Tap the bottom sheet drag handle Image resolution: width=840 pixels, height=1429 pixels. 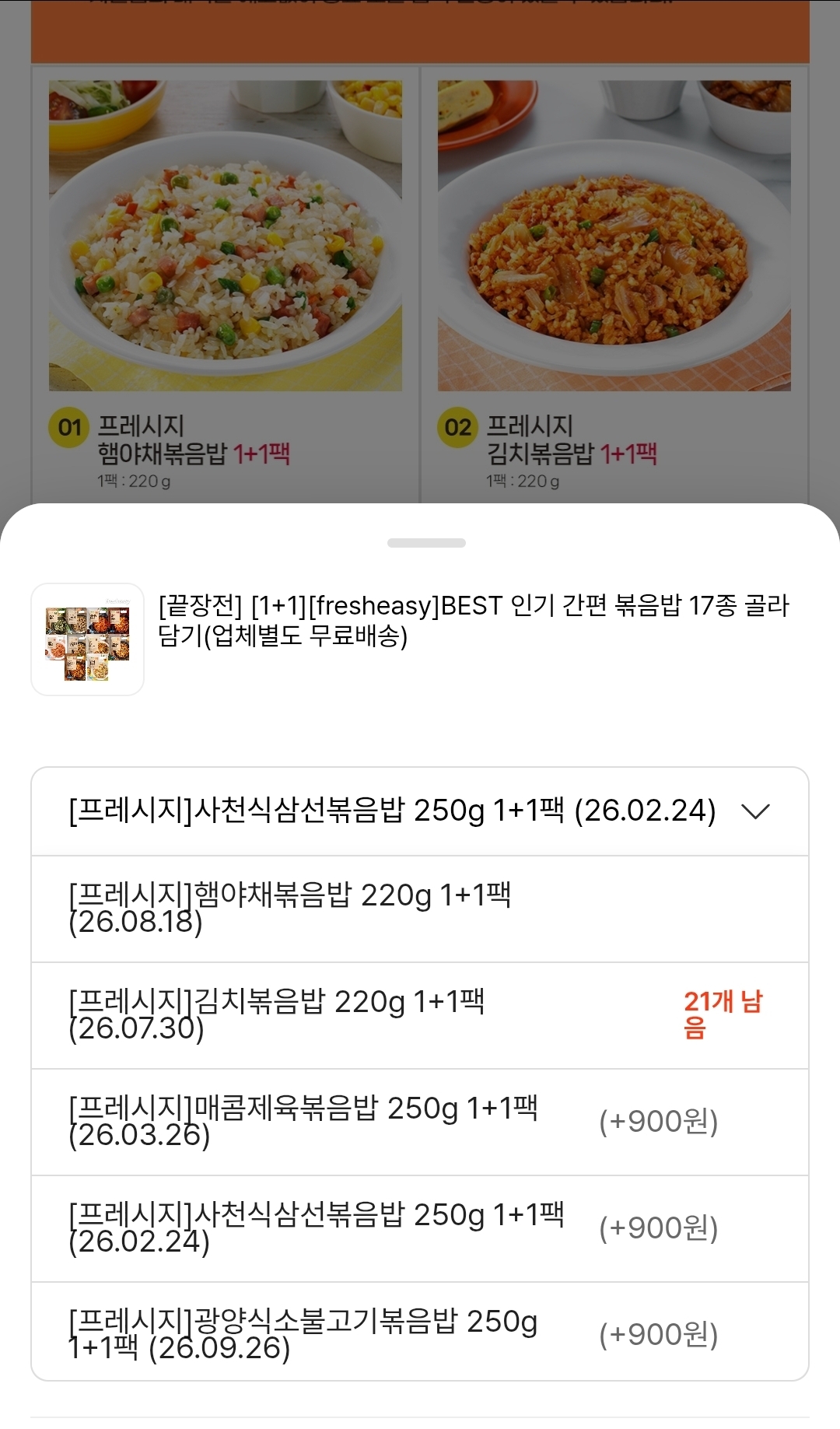pyautogui.click(x=426, y=543)
